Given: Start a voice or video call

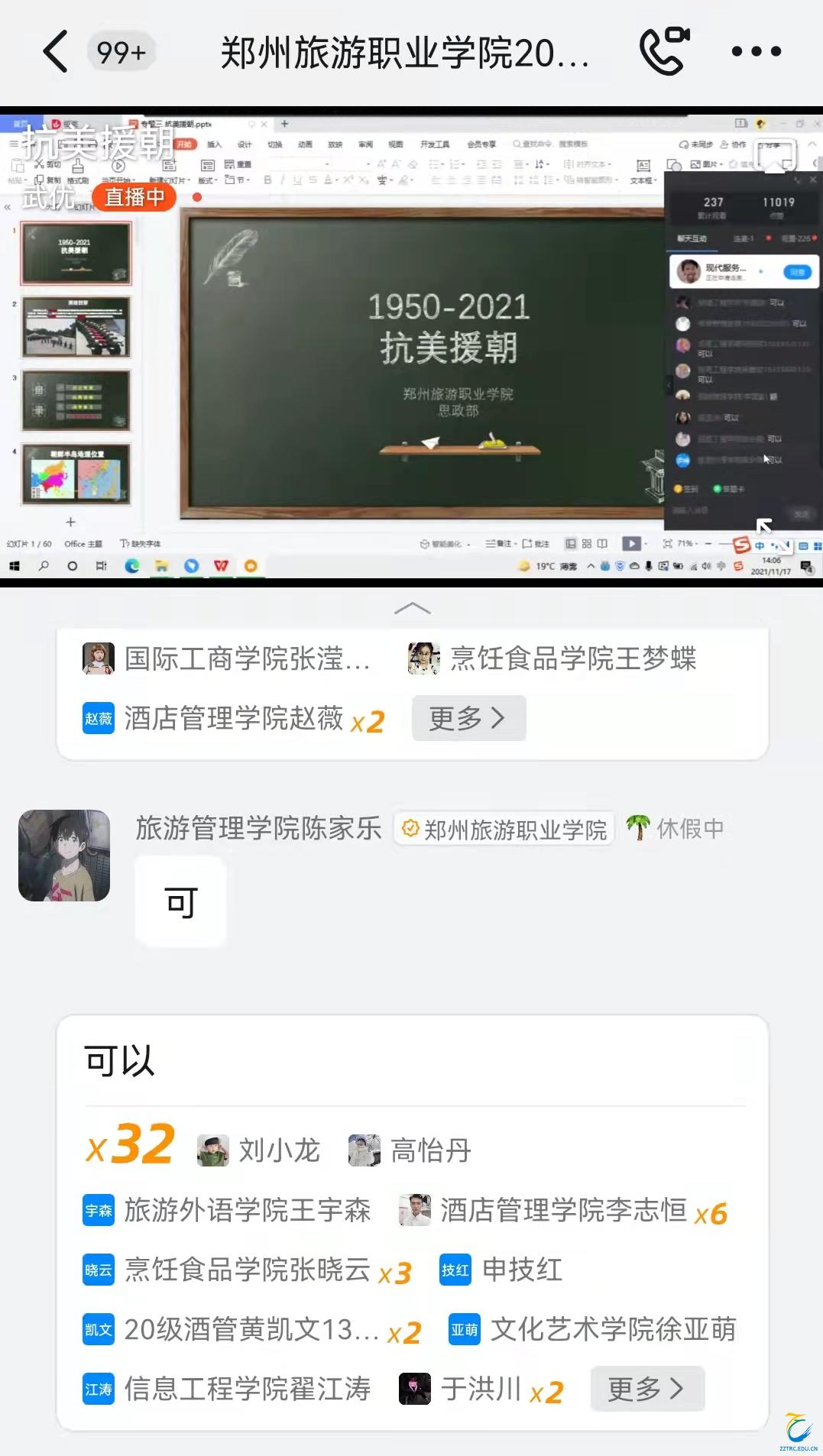Looking at the screenshot, I should point(663,51).
